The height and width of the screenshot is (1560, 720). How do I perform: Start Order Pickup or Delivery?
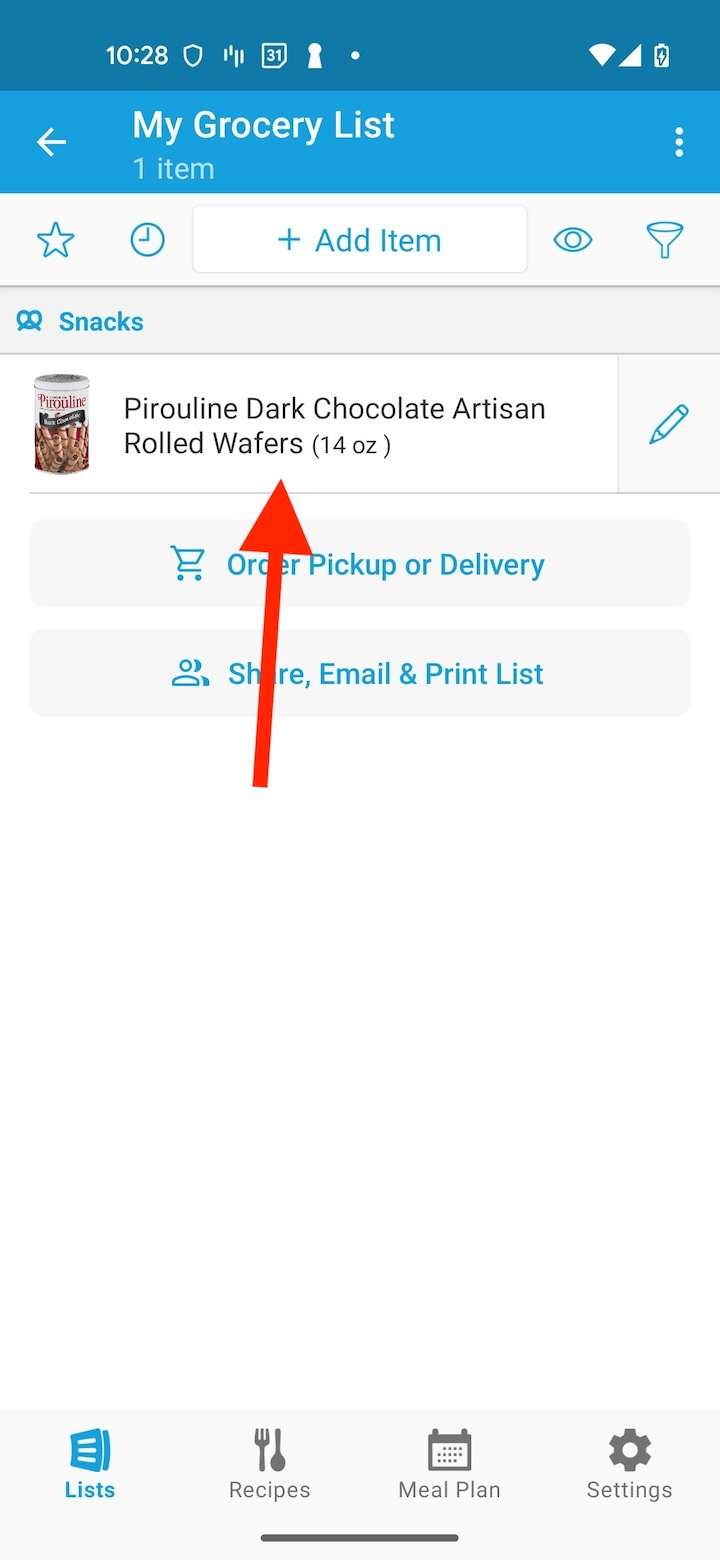tap(360, 564)
